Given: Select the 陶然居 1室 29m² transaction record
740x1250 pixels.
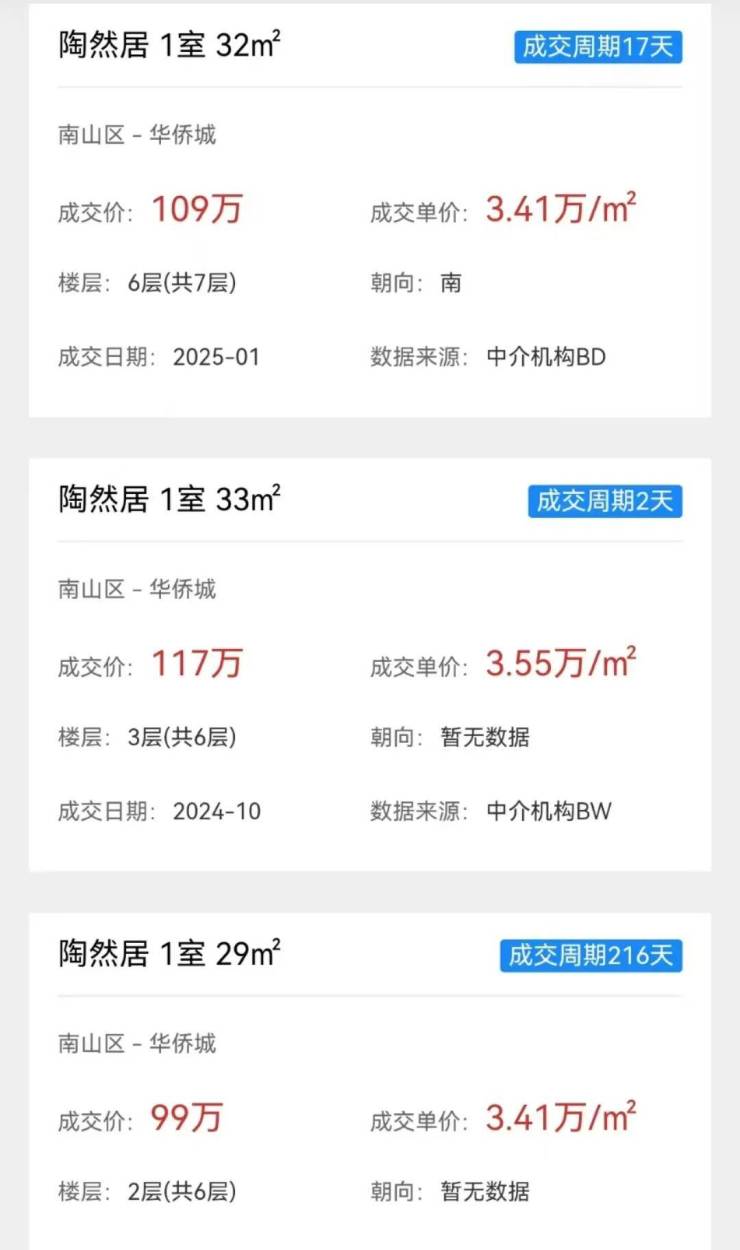Looking at the screenshot, I should coord(170,954).
